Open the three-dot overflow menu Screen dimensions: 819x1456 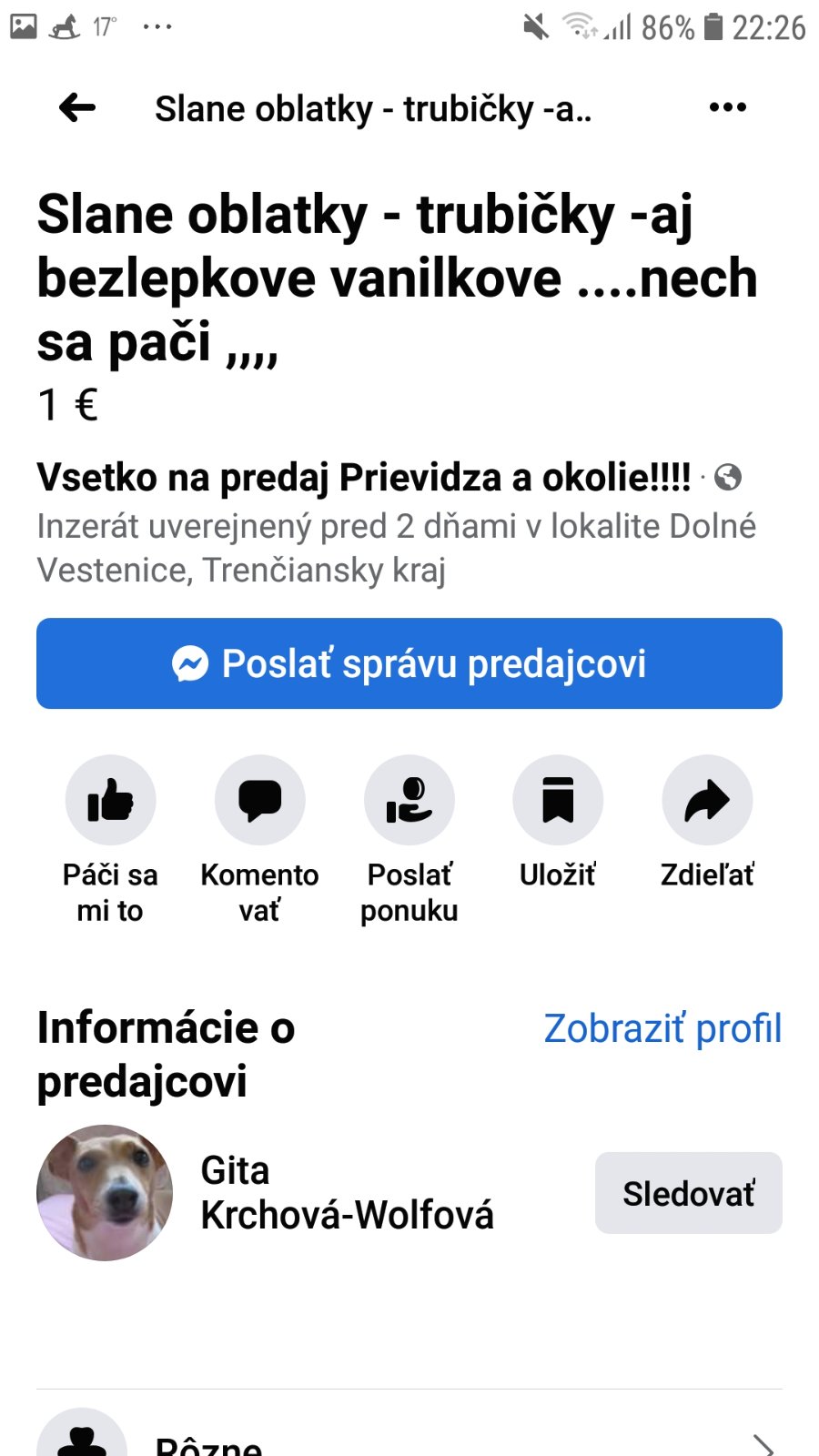(727, 108)
